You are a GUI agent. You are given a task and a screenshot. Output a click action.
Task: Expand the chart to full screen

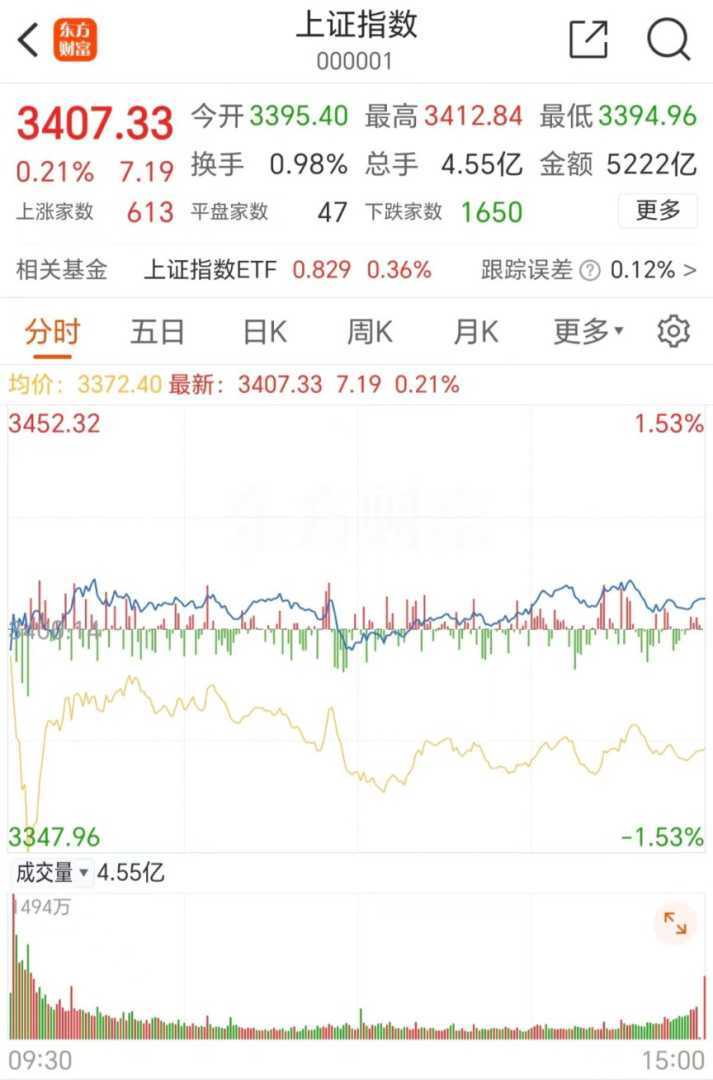675,923
